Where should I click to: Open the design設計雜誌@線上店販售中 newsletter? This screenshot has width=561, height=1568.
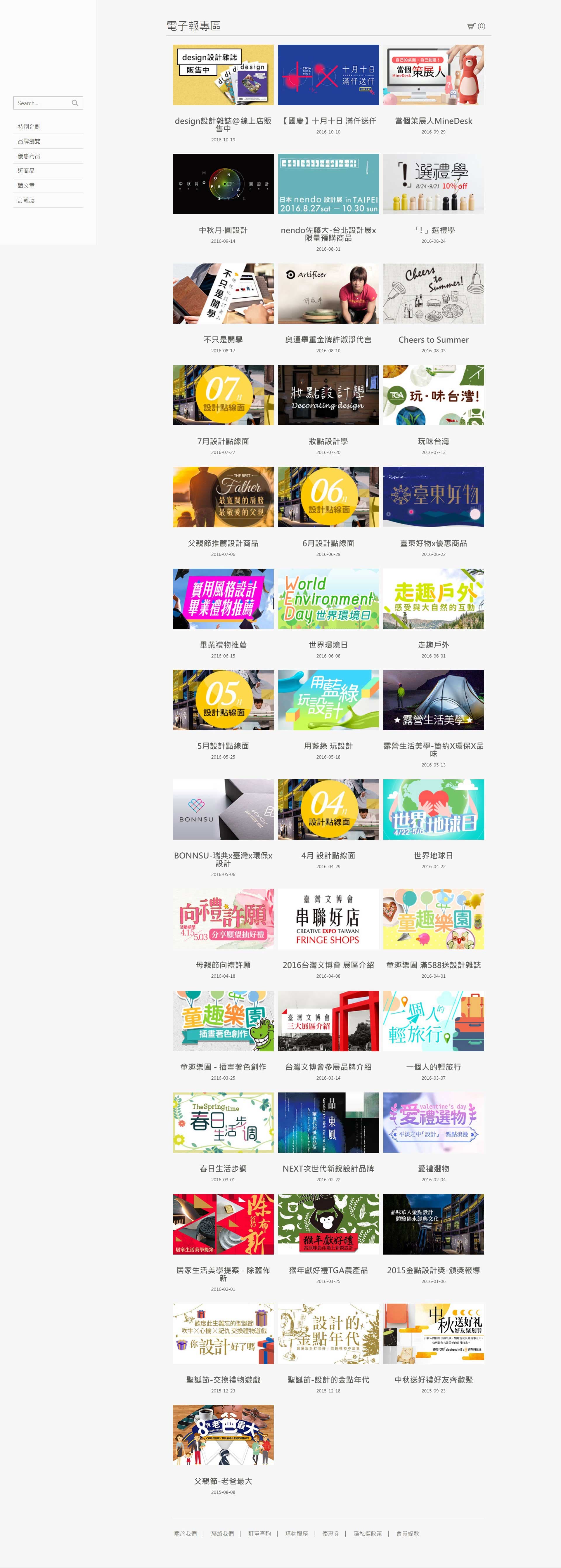point(223,75)
